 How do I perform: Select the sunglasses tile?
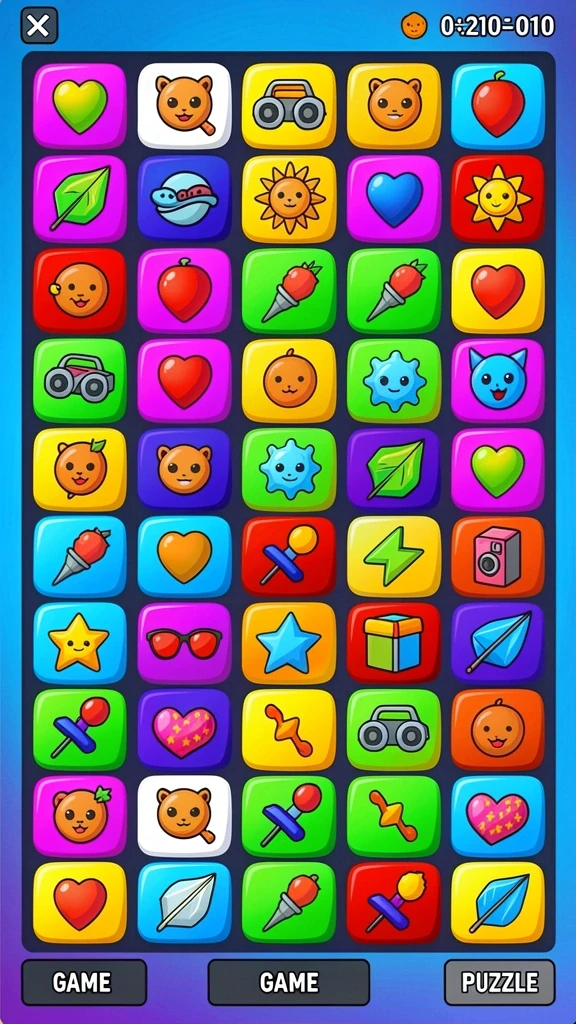click(x=184, y=643)
